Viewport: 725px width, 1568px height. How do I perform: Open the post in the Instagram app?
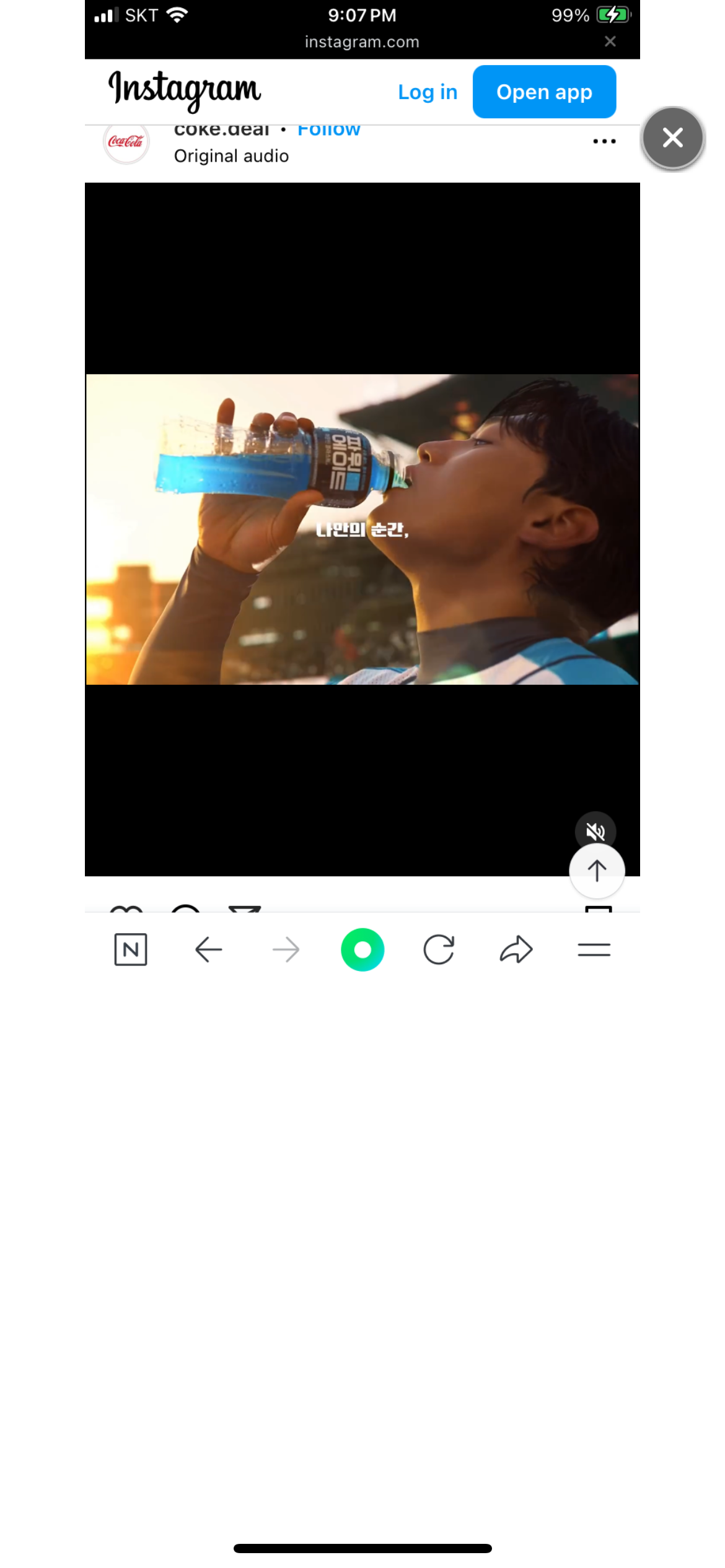pyautogui.click(x=543, y=92)
